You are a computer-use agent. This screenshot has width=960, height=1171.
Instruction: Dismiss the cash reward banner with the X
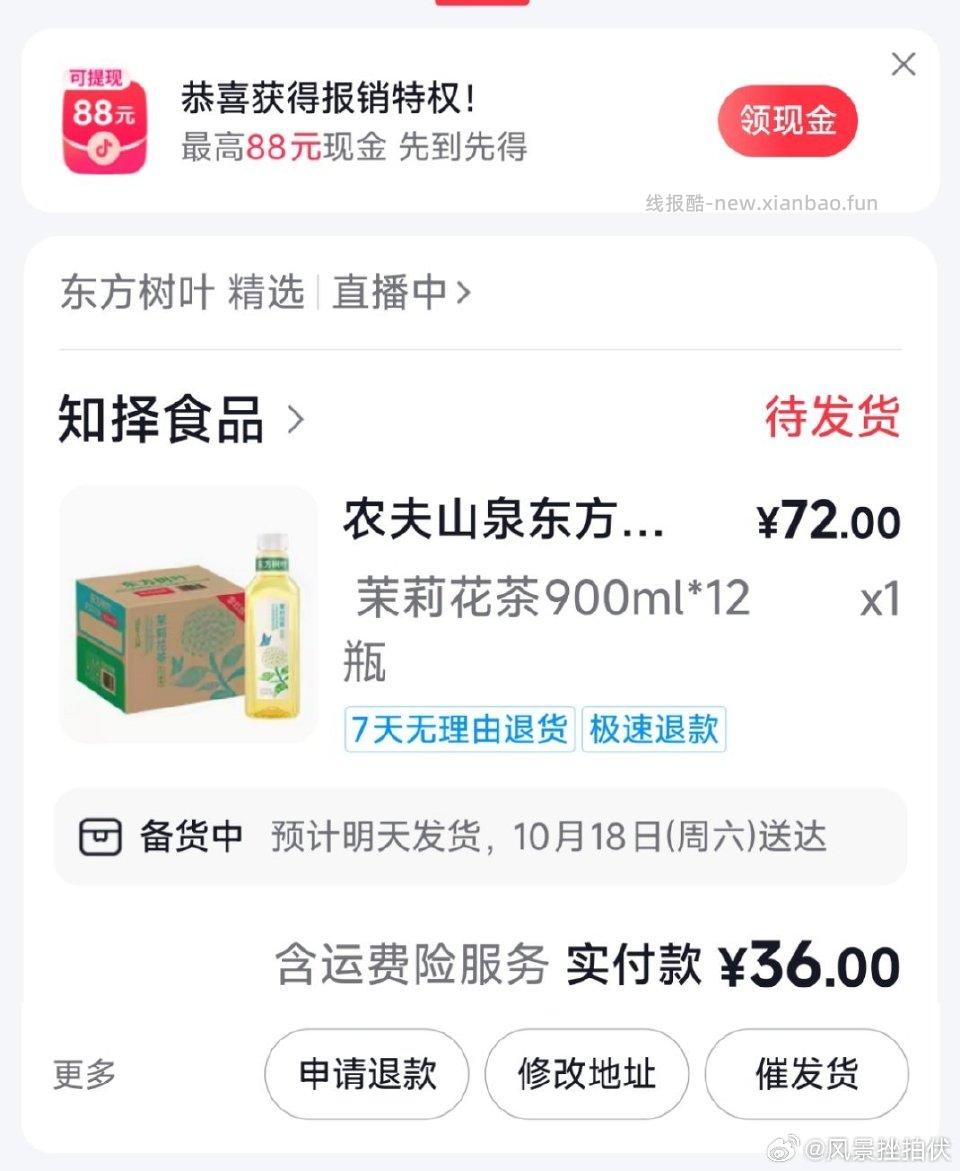point(903,64)
